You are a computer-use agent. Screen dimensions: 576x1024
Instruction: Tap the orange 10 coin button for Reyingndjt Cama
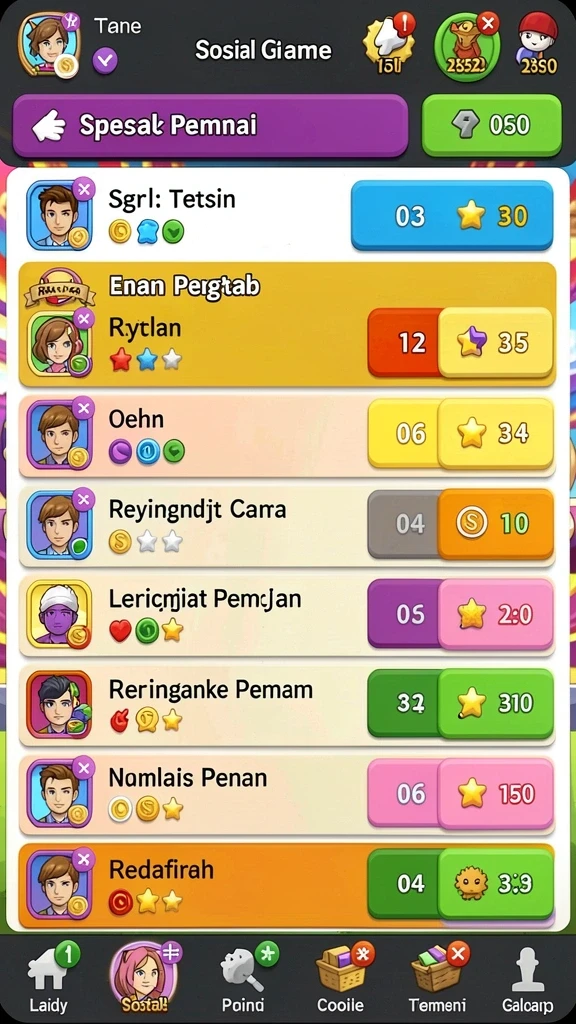(x=496, y=524)
